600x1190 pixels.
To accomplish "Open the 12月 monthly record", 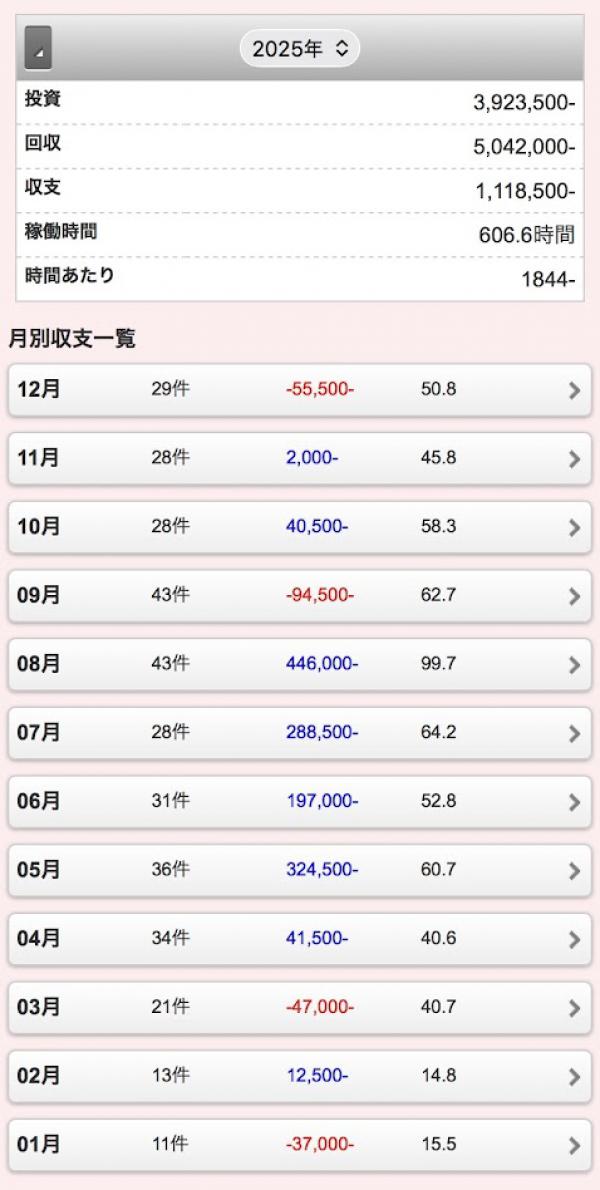I will pos(300,390).
